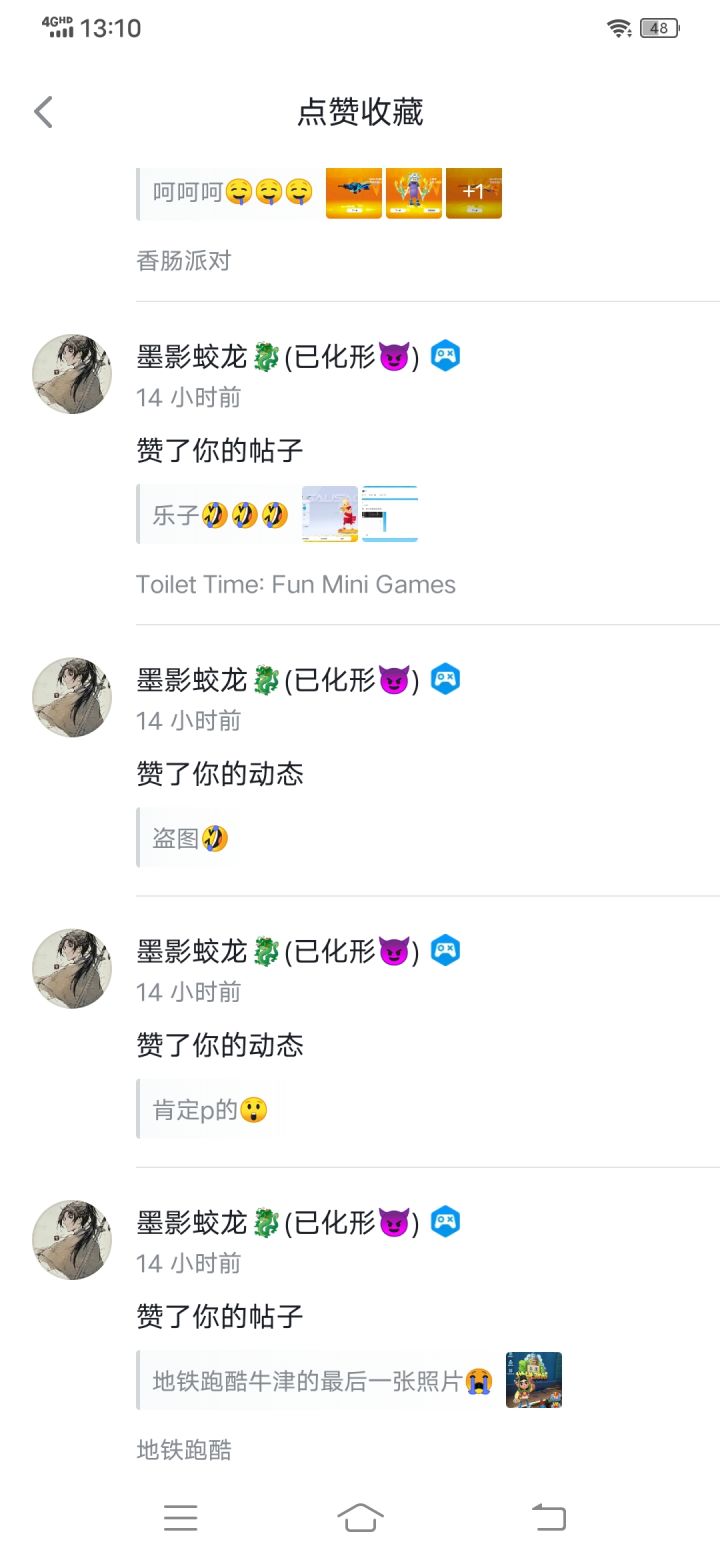Open the Toilet Time: Fun Mini Games link
Screen dimensions: 720x1560
coord(296,584)
